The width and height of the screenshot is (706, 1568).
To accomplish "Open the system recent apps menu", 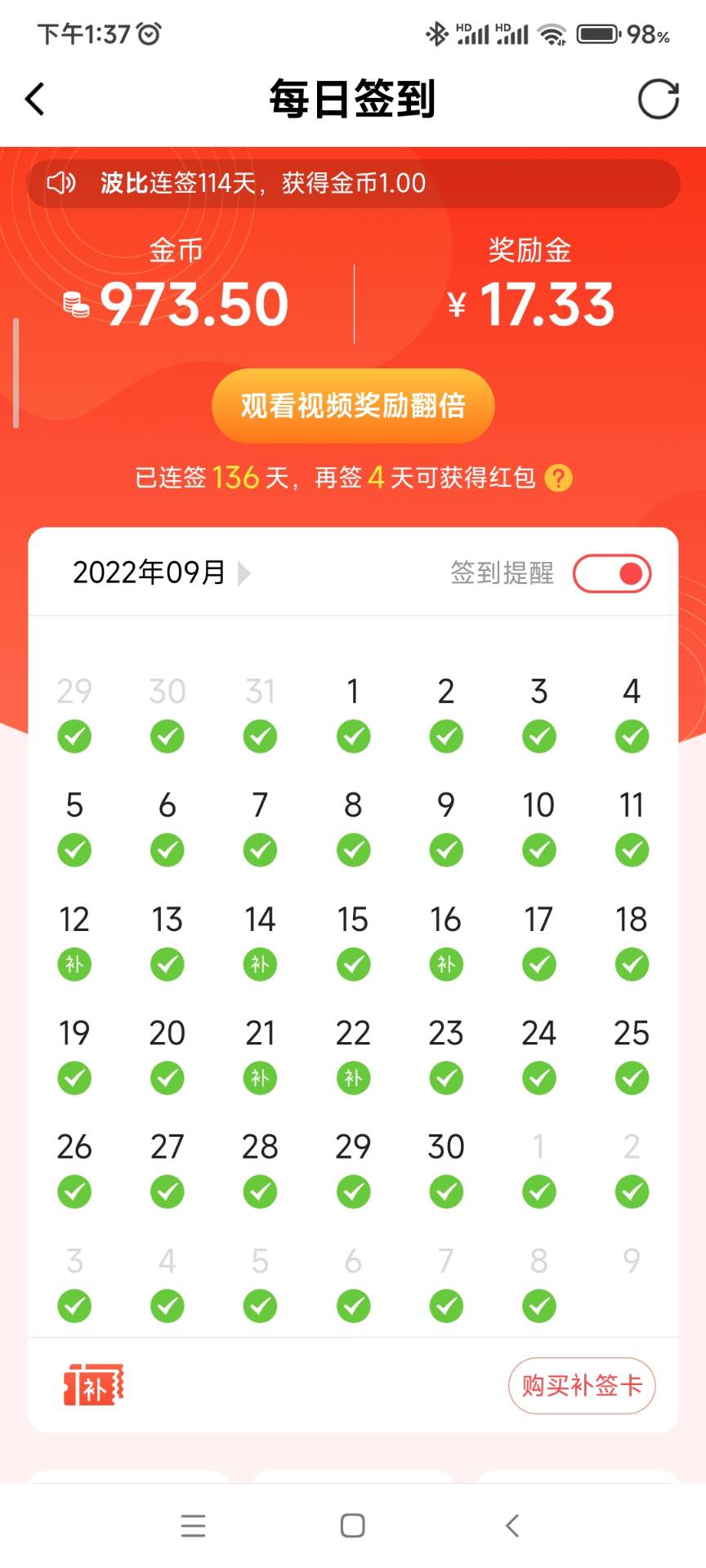I will (194, 1526).
